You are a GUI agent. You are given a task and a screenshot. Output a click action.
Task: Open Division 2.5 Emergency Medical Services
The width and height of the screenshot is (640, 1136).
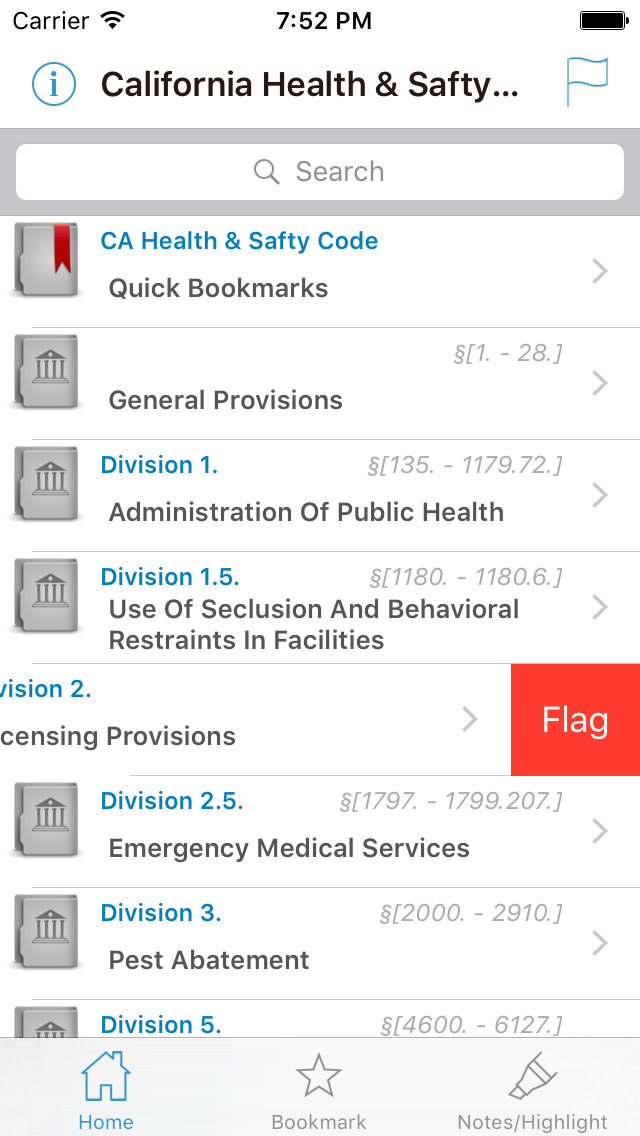(320, 832)
